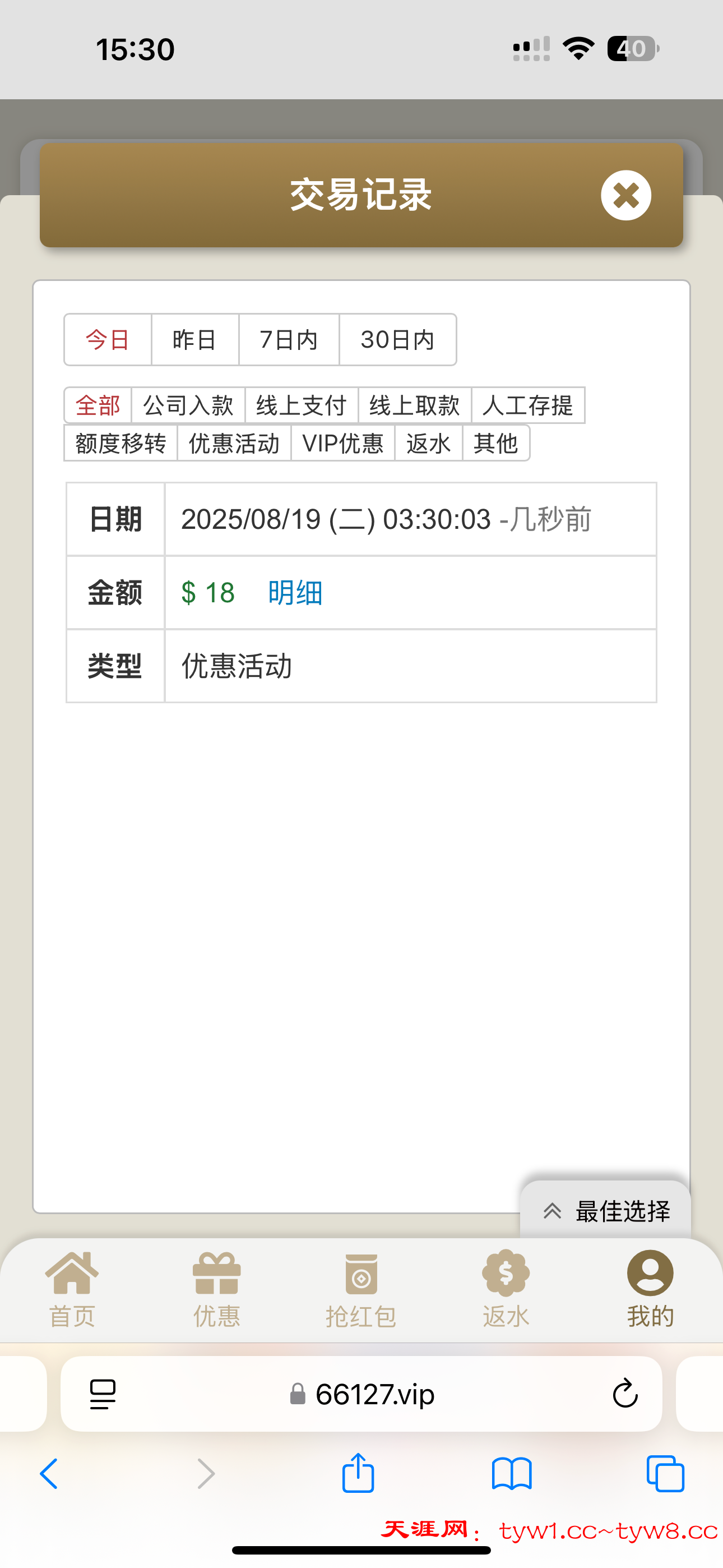Image resolution: width=723 pixels, height=1568 pixels.
Task: Filter by 优惠活动 category
Action: (234, 443)
